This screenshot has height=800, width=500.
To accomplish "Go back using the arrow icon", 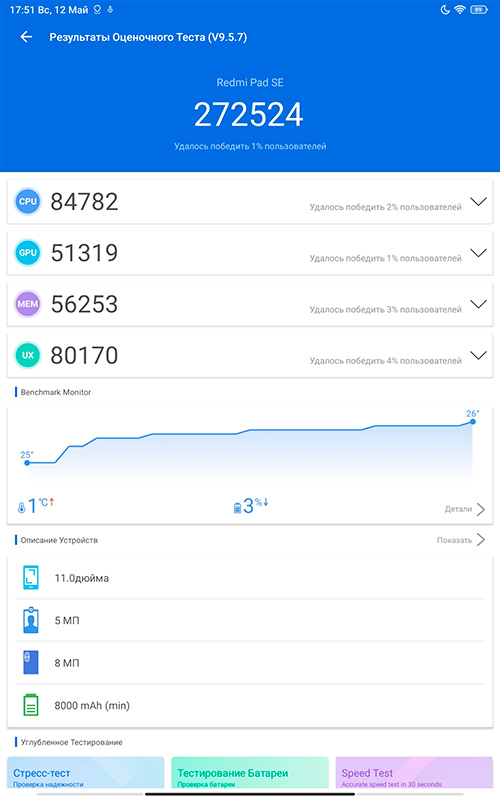I will (27, 37).
